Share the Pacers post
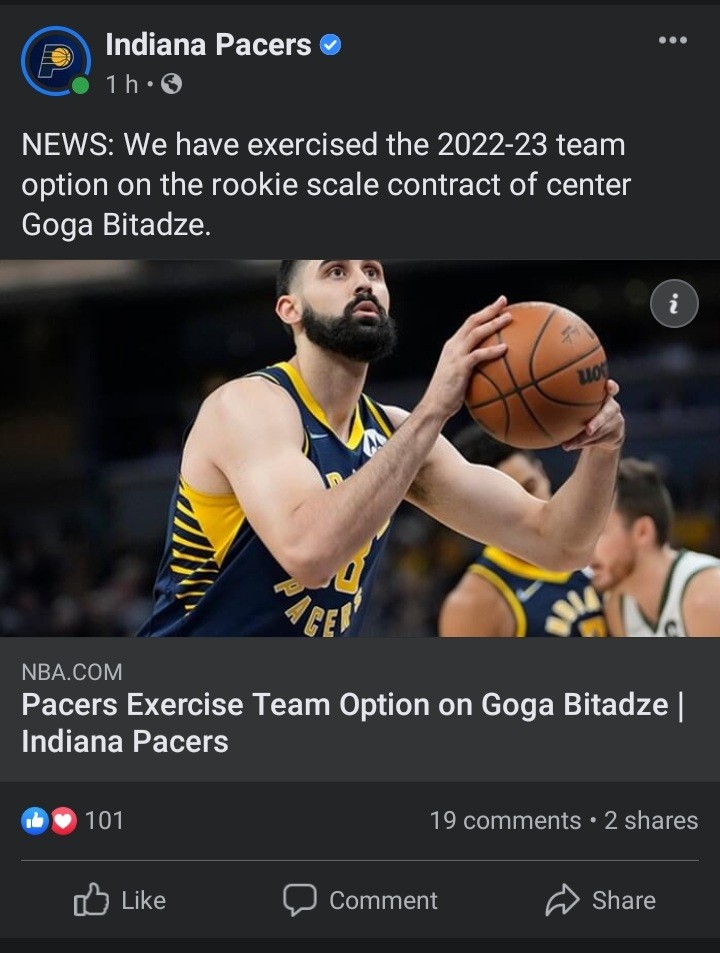Screen dimensions: 720x953 point(600,900)
